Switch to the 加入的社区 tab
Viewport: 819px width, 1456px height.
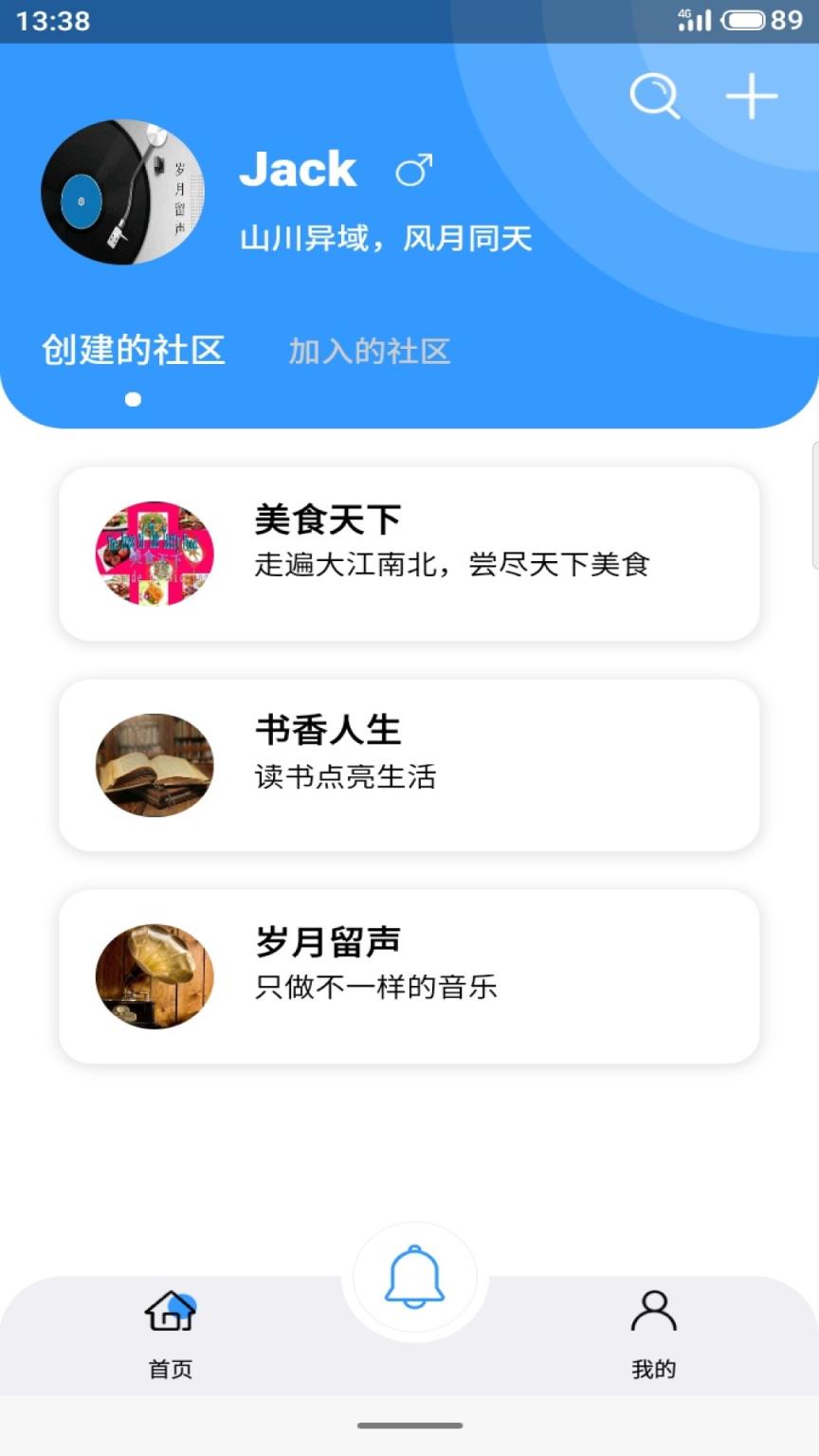pyautogui.click(x=369, y=352)
